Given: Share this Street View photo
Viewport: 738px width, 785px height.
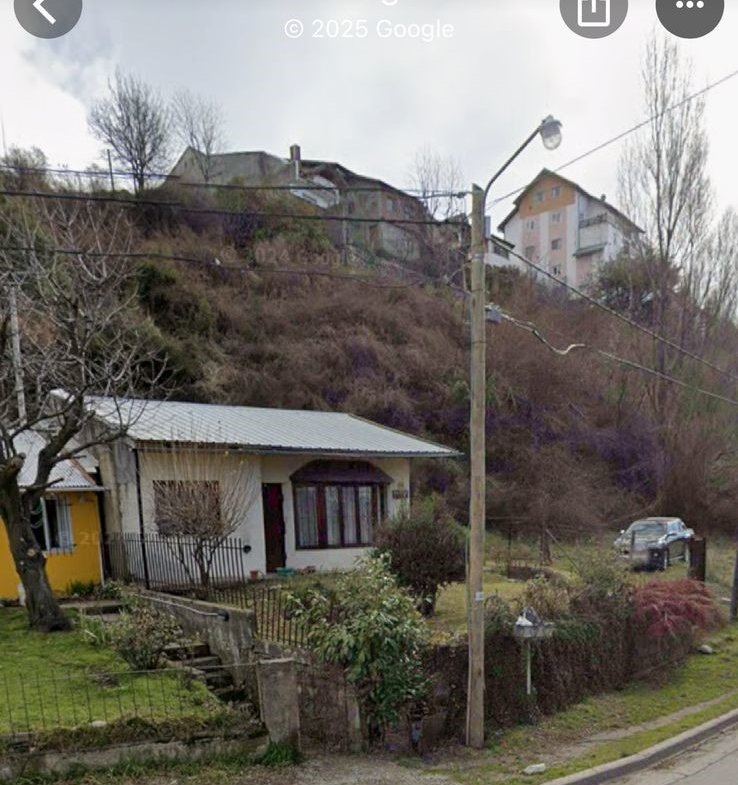Looking at the screenshot, I should point(593,10).
